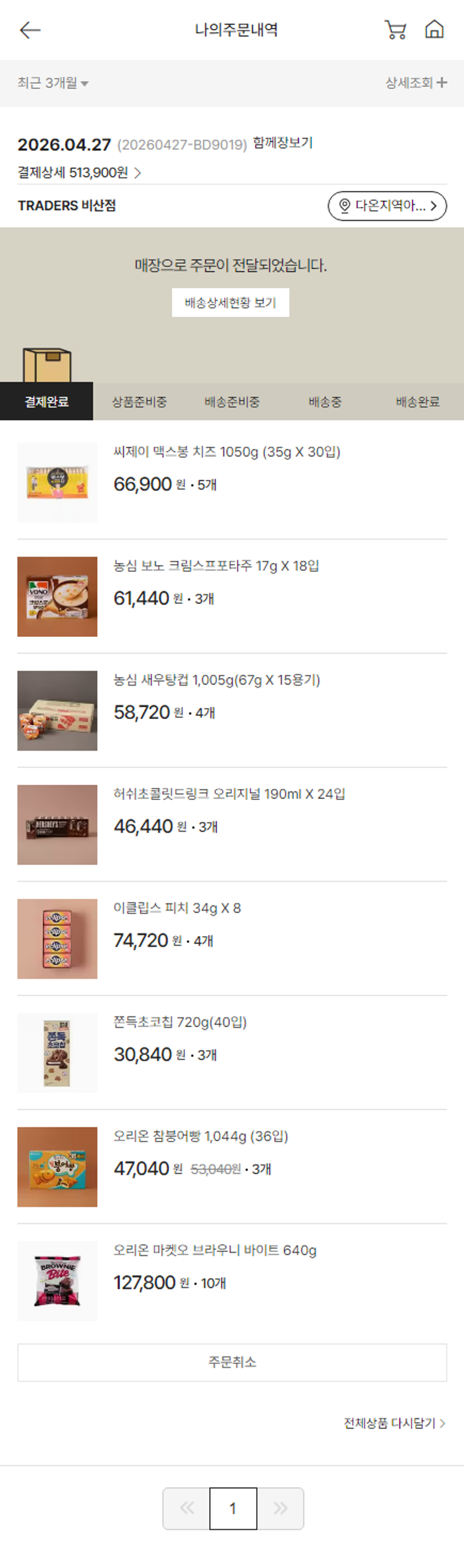Open 씨제이 맥스봉 치즈 product

[x=226, y=452]
